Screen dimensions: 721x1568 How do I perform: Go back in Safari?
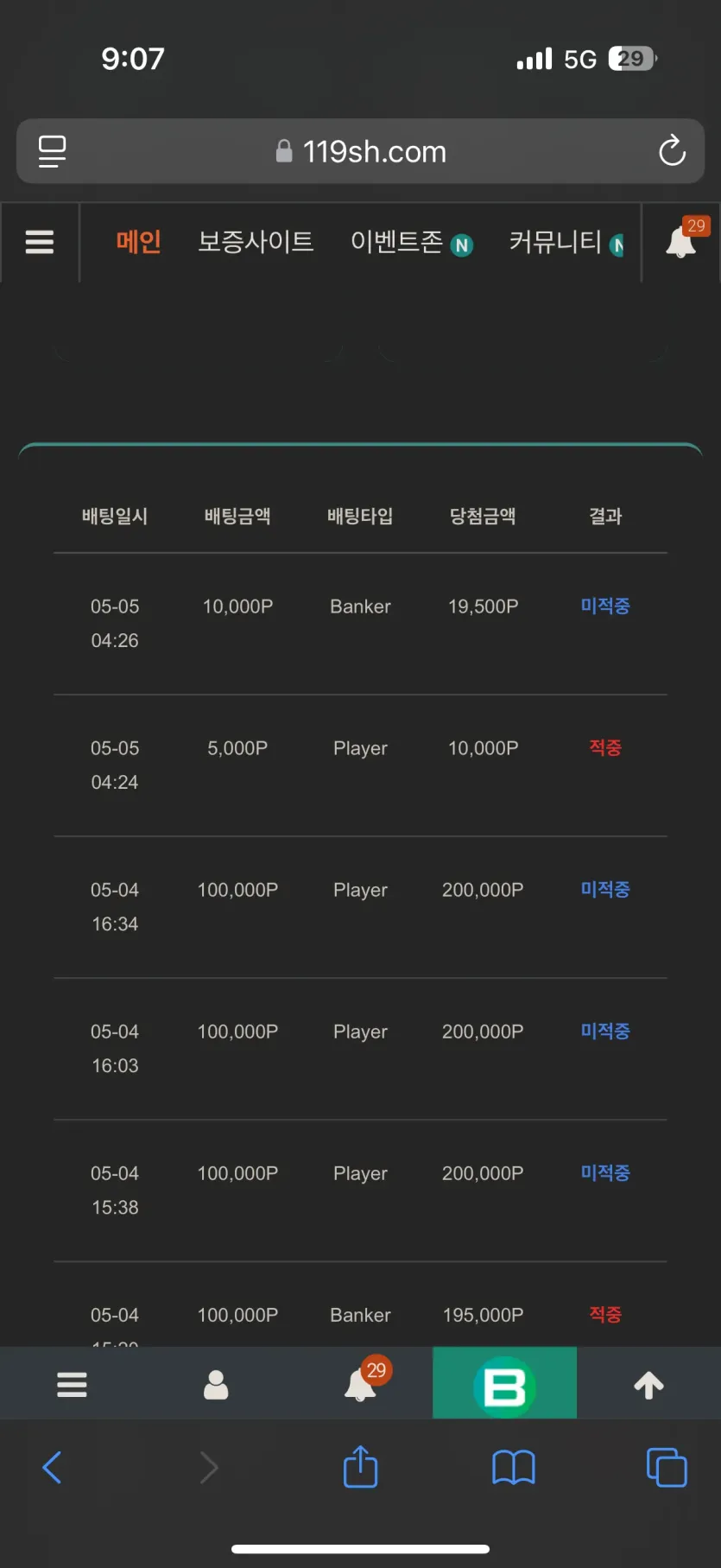52,1467
